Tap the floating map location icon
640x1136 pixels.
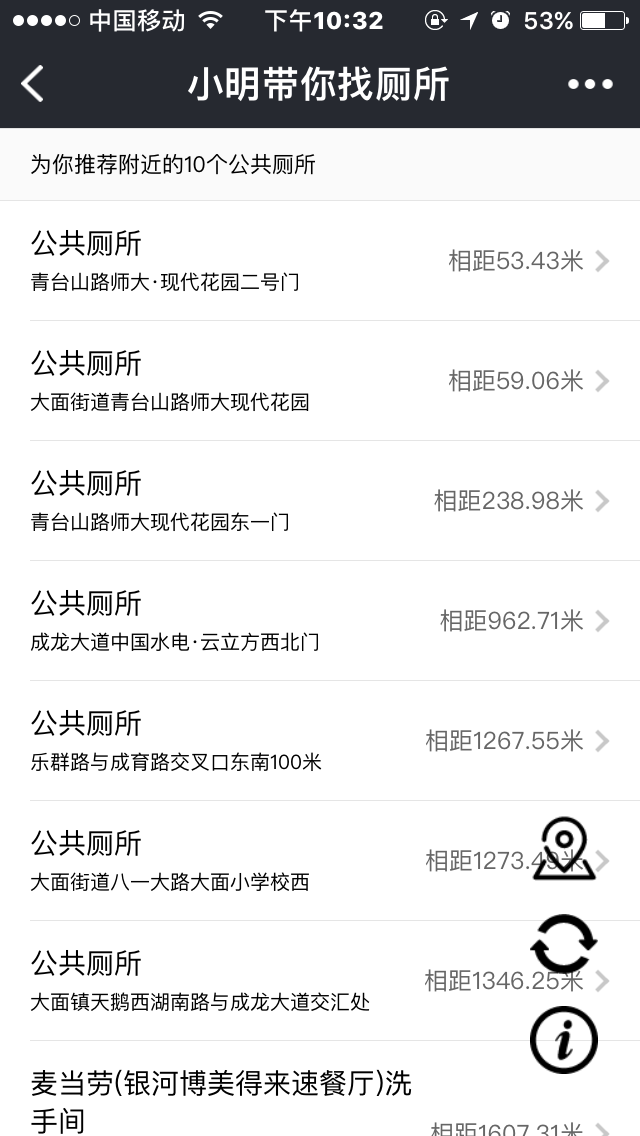coord(564,848)
